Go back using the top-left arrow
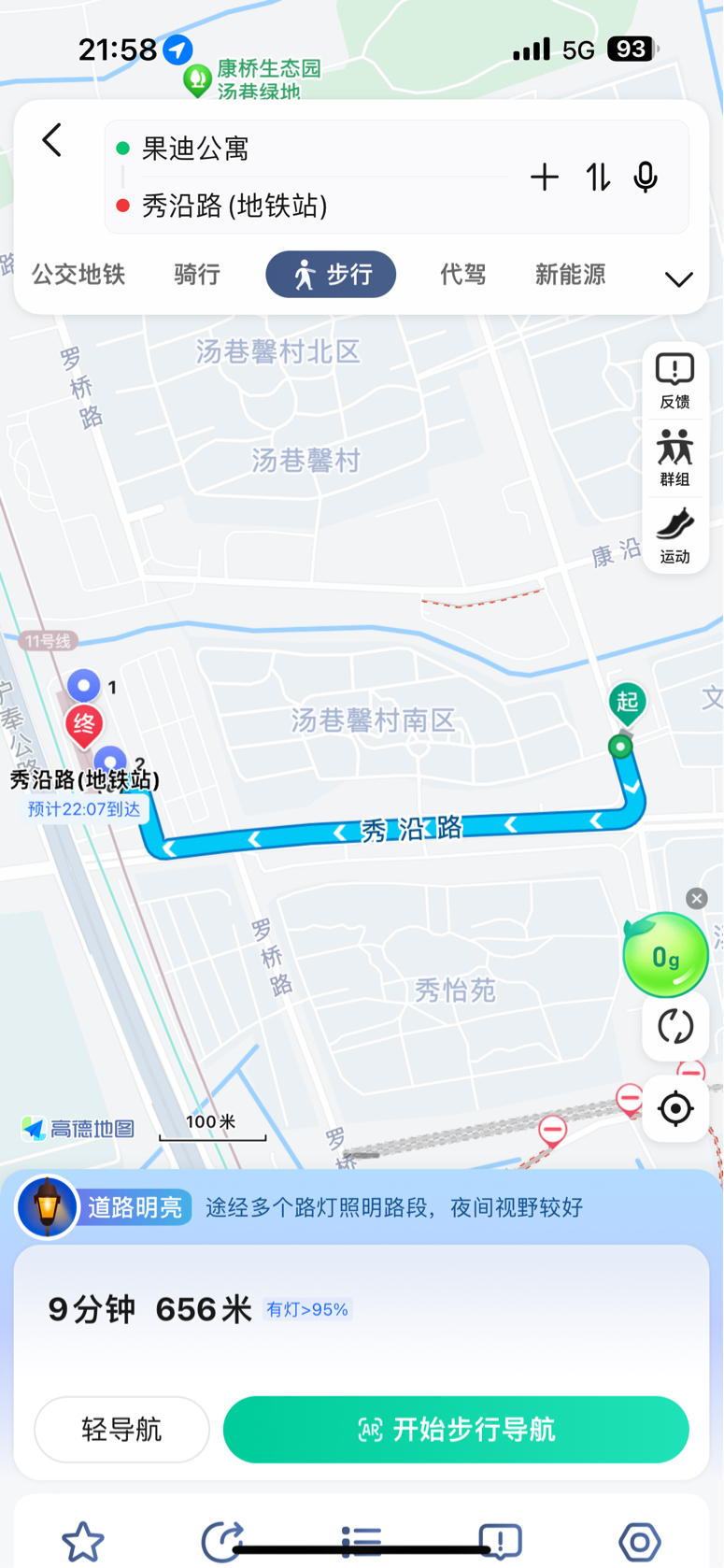The width and height of the screenshot is (724, 1568). 52,141
